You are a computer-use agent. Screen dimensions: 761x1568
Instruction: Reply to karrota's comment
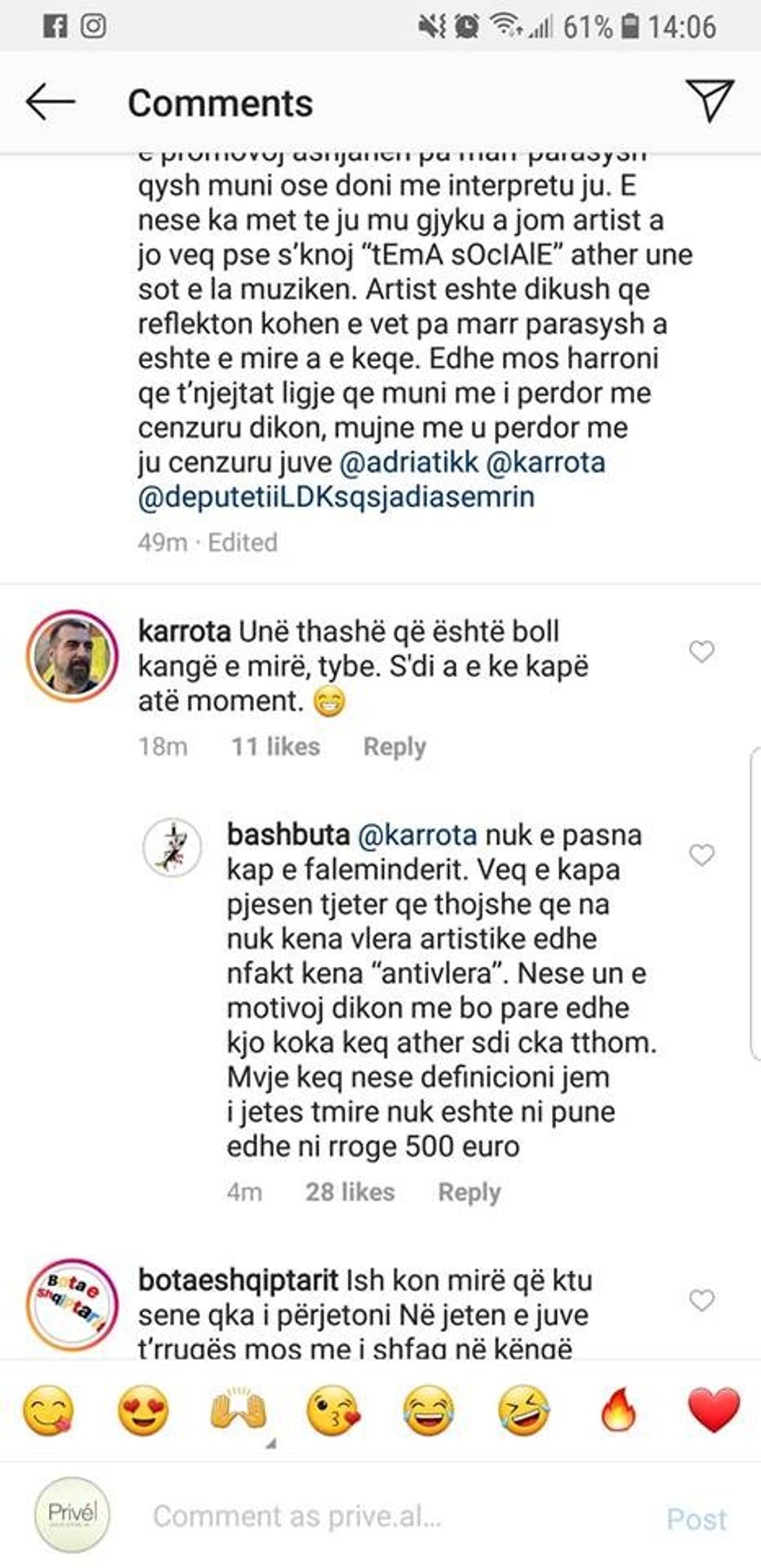394,746
